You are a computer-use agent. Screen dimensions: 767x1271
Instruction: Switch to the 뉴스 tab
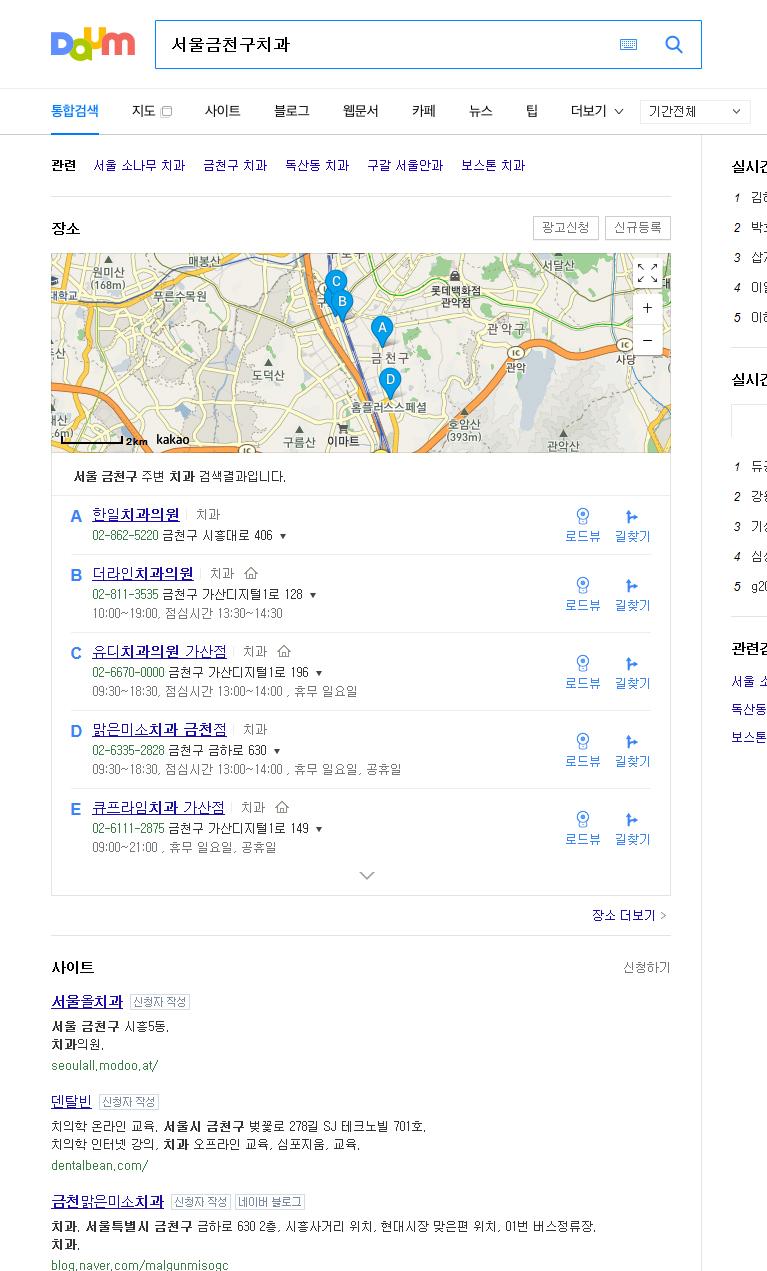point(480,111)
